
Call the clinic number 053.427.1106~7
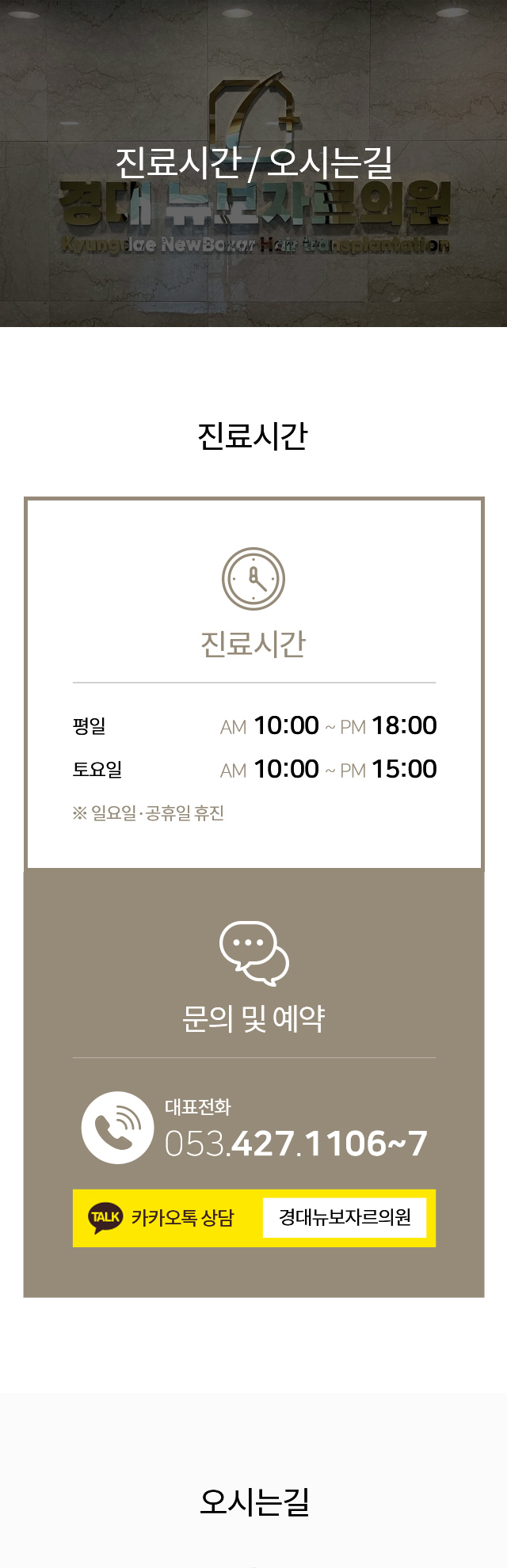coord(295,1144)
